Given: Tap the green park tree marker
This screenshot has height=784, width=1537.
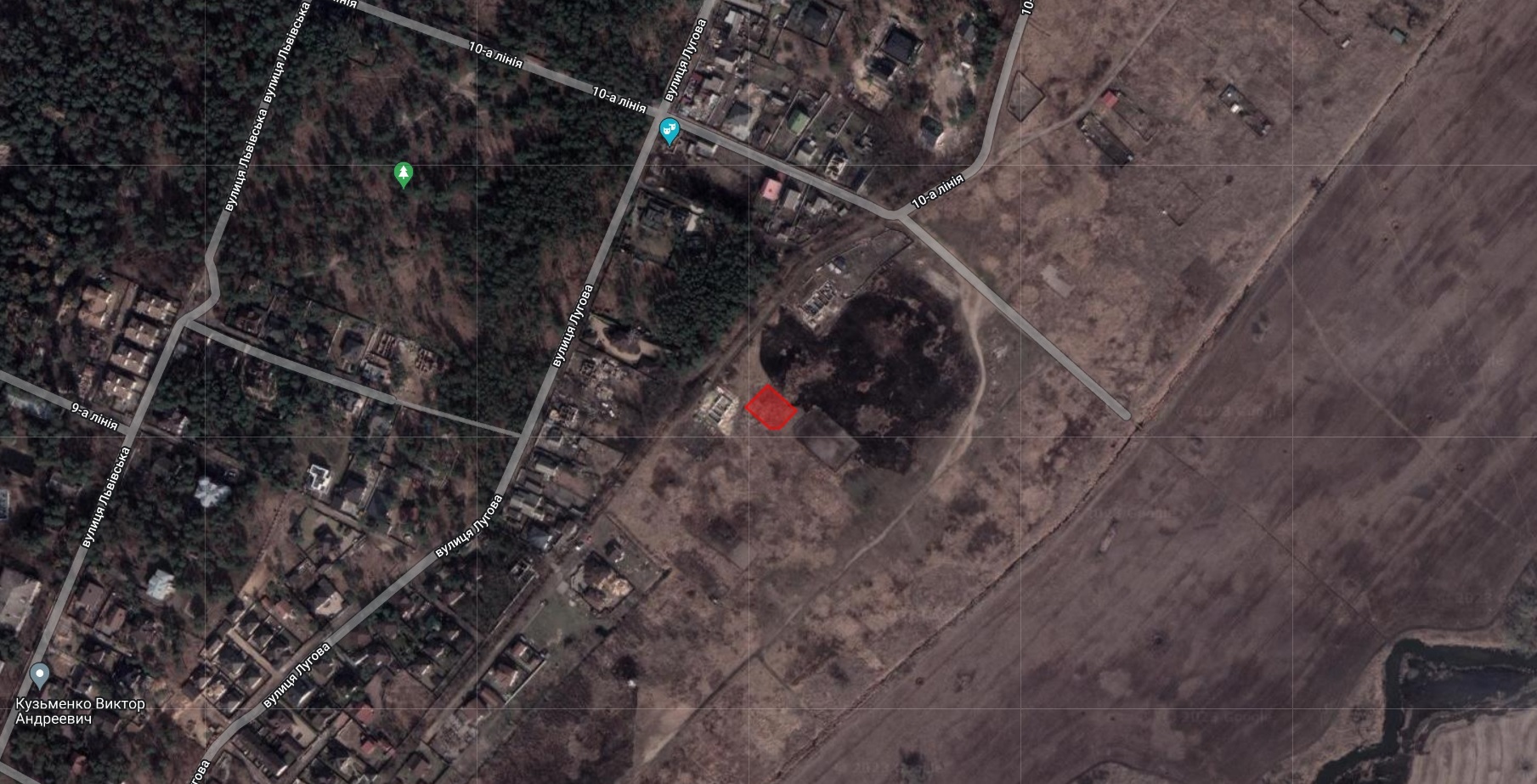Looking at the screenshot, I should pyautogui.click(x=404, y=174).
